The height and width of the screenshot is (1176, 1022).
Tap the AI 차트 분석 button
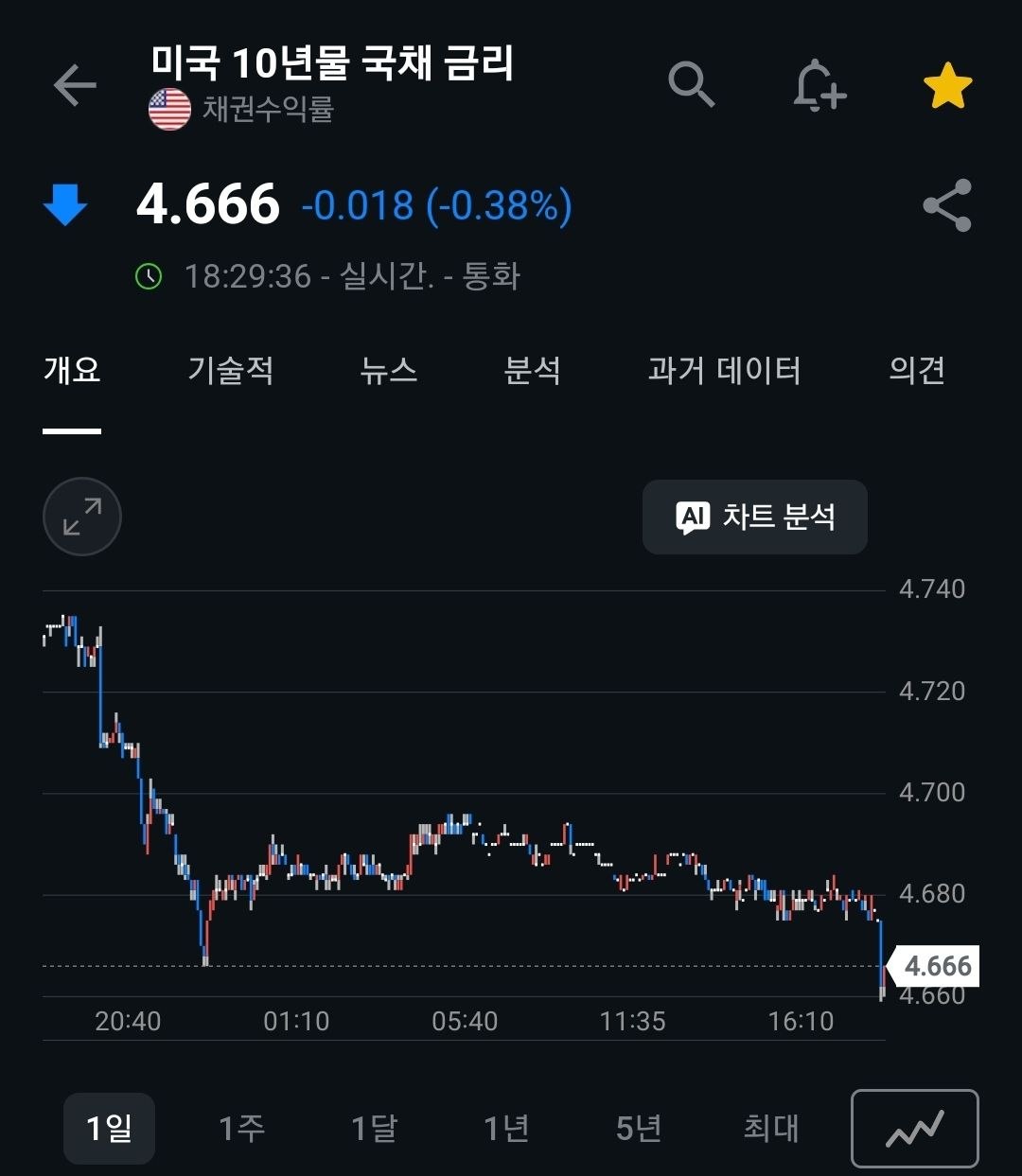pos(755,517)
